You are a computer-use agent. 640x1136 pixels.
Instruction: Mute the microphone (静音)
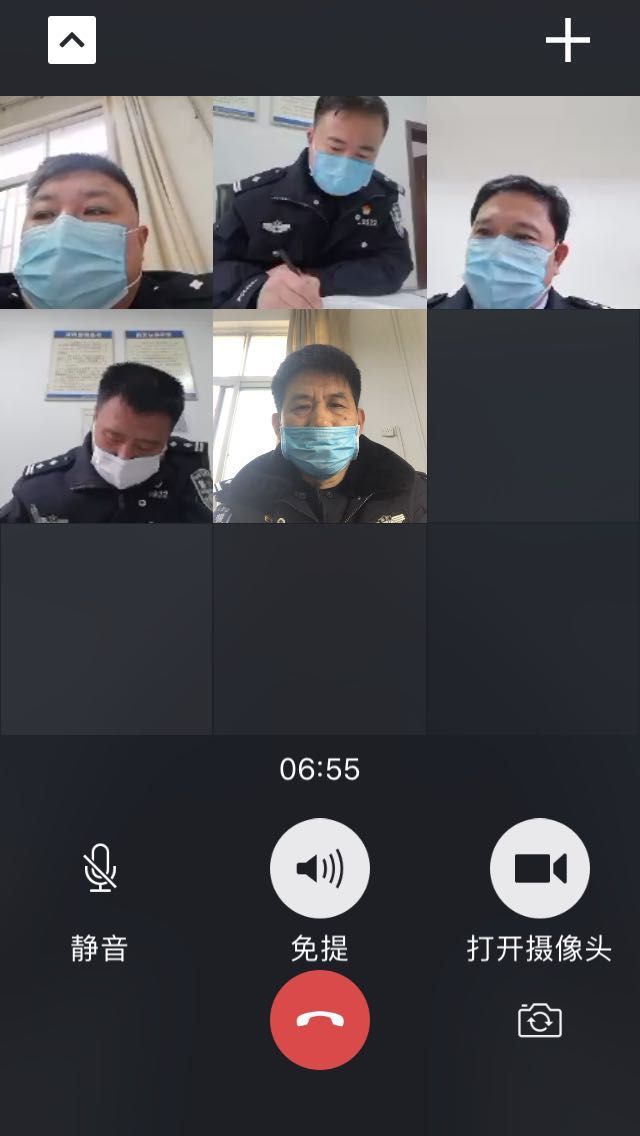coord(100,868)
